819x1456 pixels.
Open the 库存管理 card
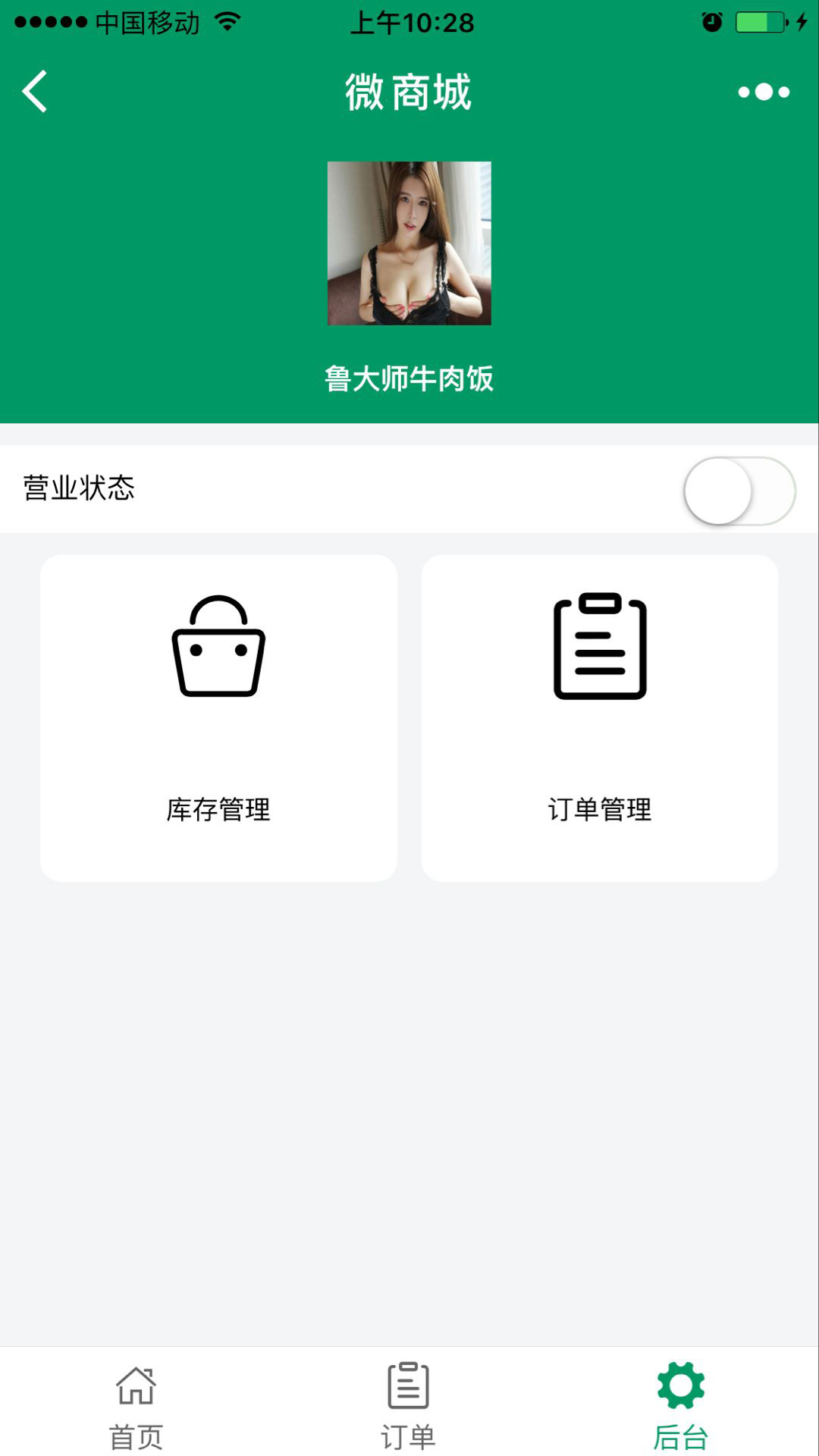(x=218, y=717)
